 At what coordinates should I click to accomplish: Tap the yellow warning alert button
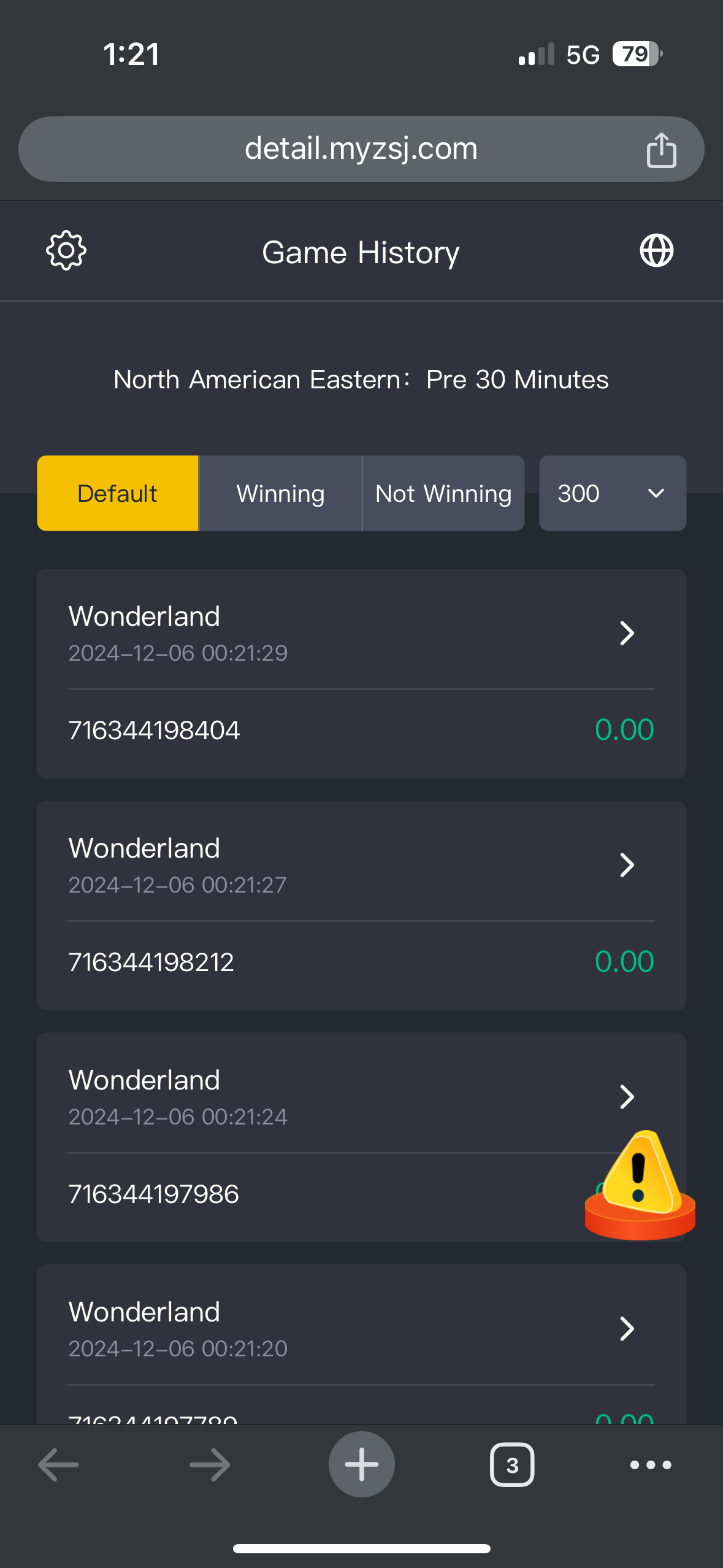[x=640, y=1185]
